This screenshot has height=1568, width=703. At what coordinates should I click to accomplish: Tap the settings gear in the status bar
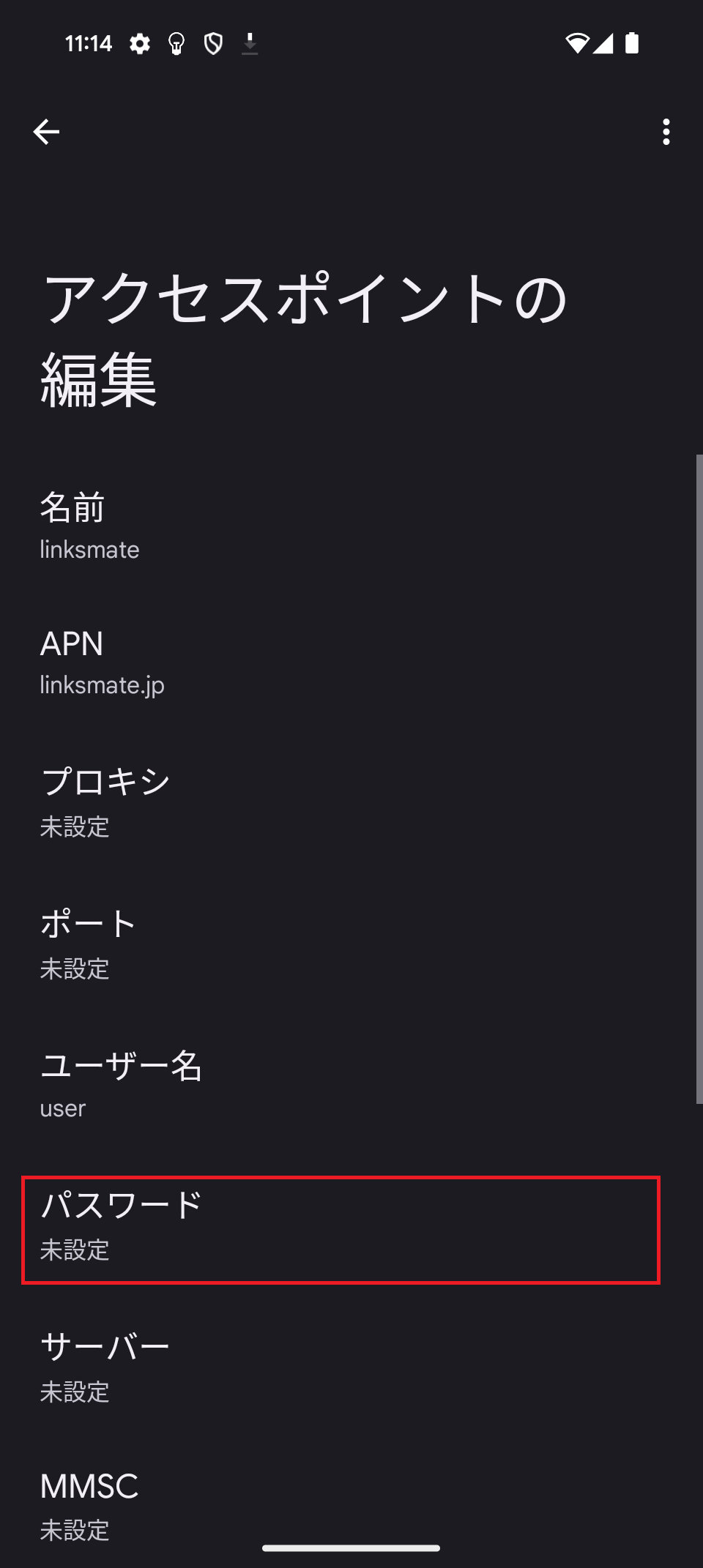pyautogui.click(x=139, y=43)
